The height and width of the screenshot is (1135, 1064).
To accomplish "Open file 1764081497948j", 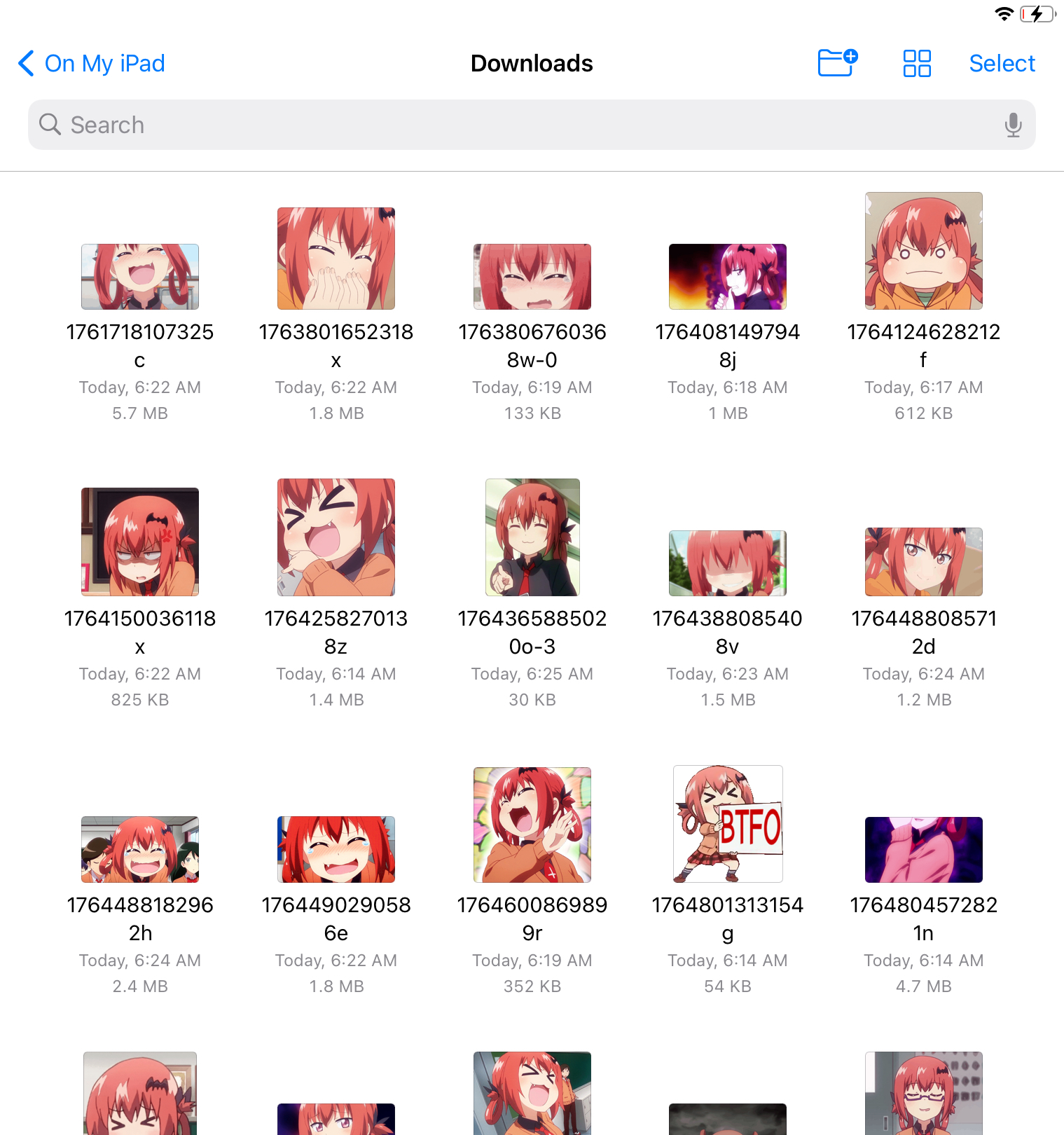I will pos(728,277).
